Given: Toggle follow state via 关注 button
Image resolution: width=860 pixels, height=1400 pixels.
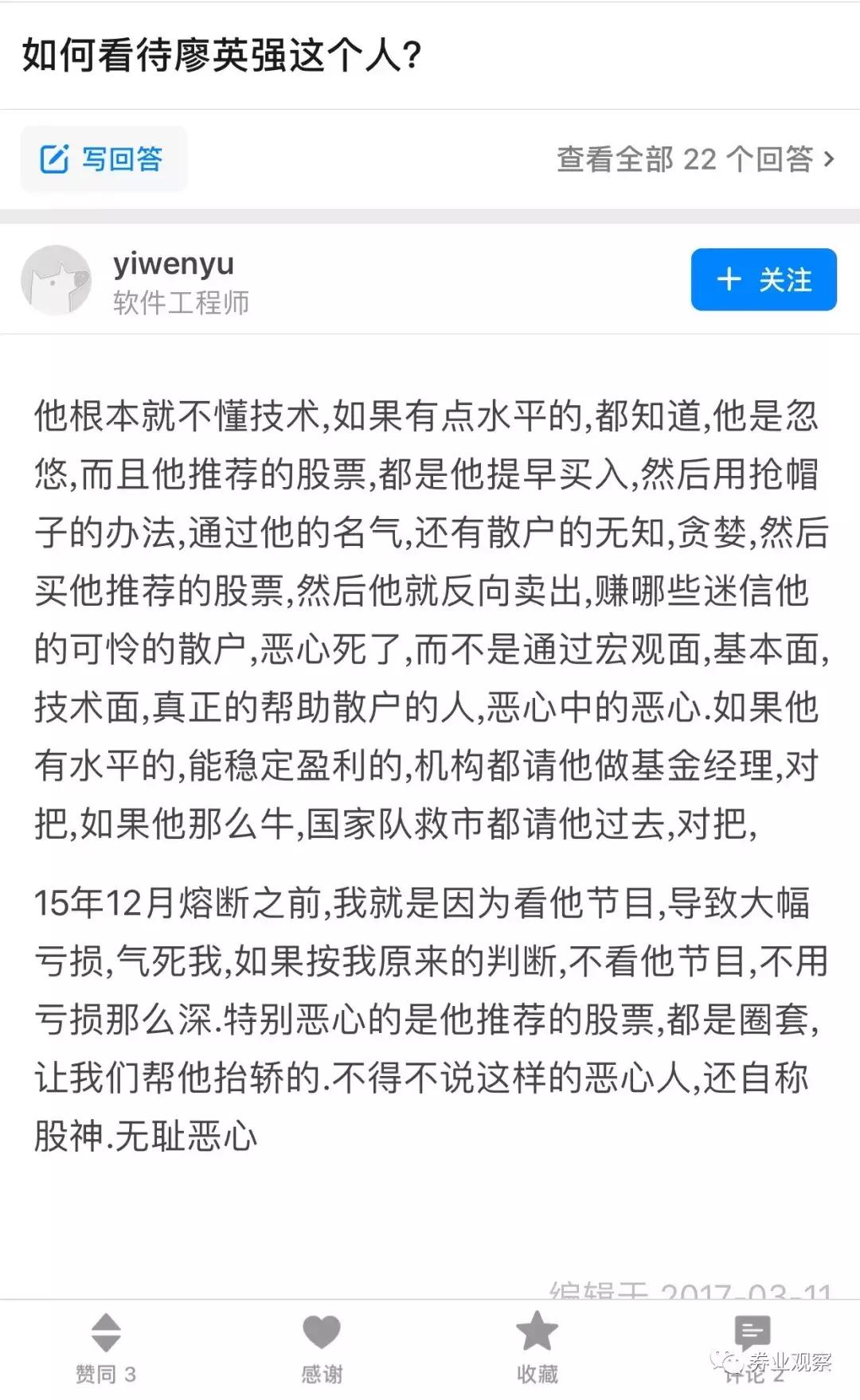Looking at the screenshot, I should tap(762, 281).
